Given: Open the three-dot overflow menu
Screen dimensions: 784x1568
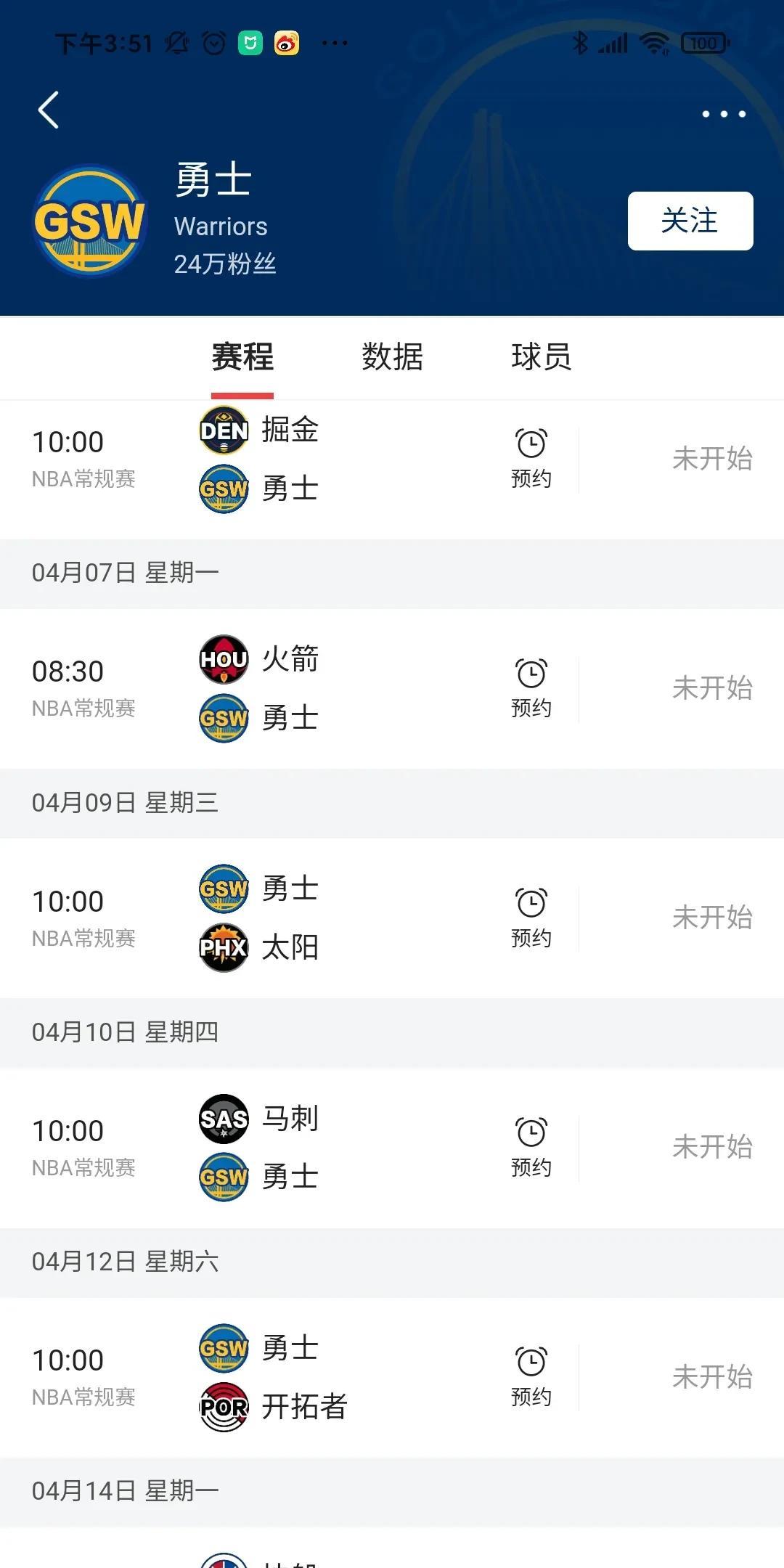Looking at the screenshot, I should [724, 114].
